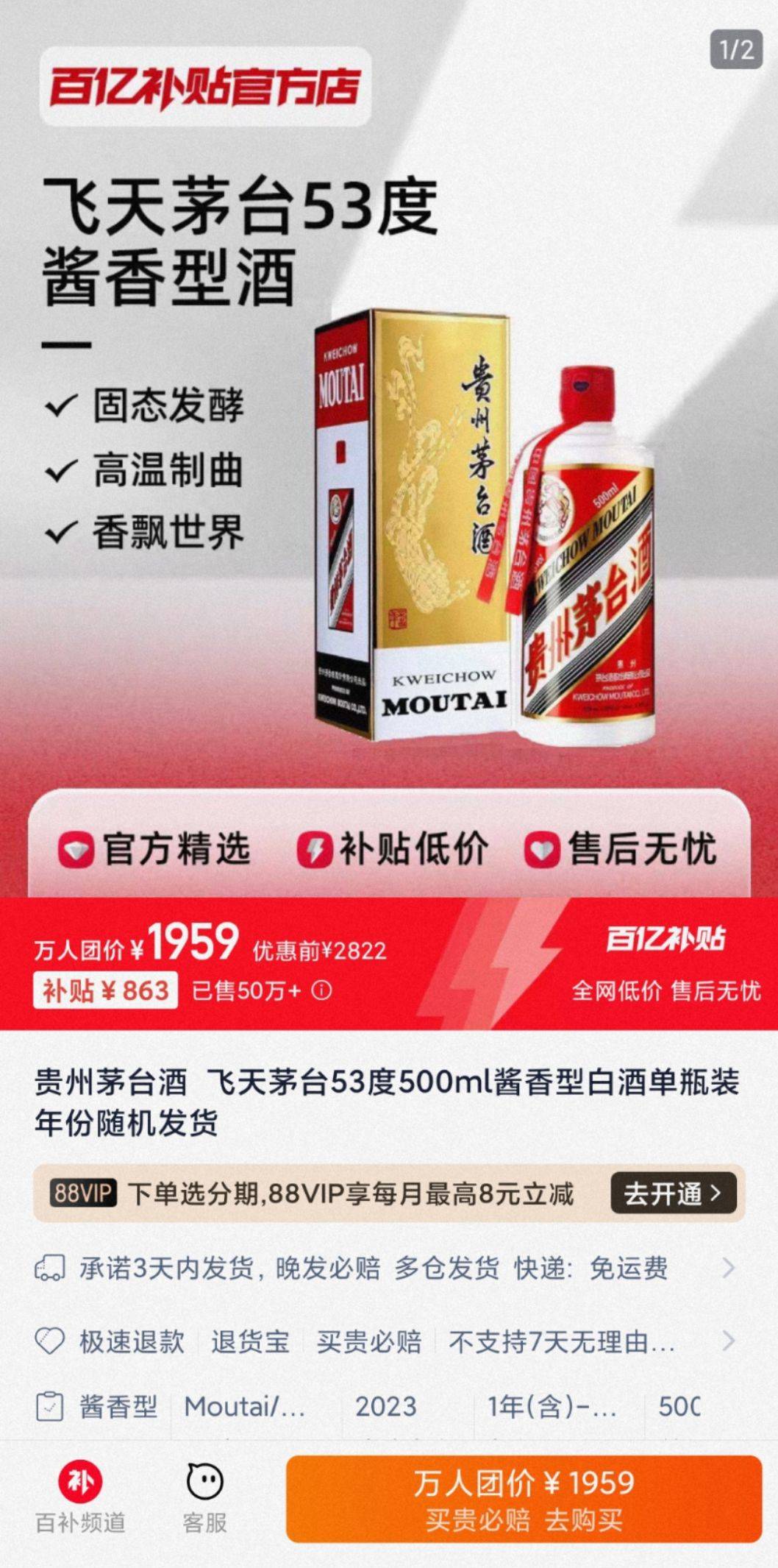Screen dimensions: 778x1568
Task: Tap the 去开通 button for 88VIP
Action: tap(673, 1193)
